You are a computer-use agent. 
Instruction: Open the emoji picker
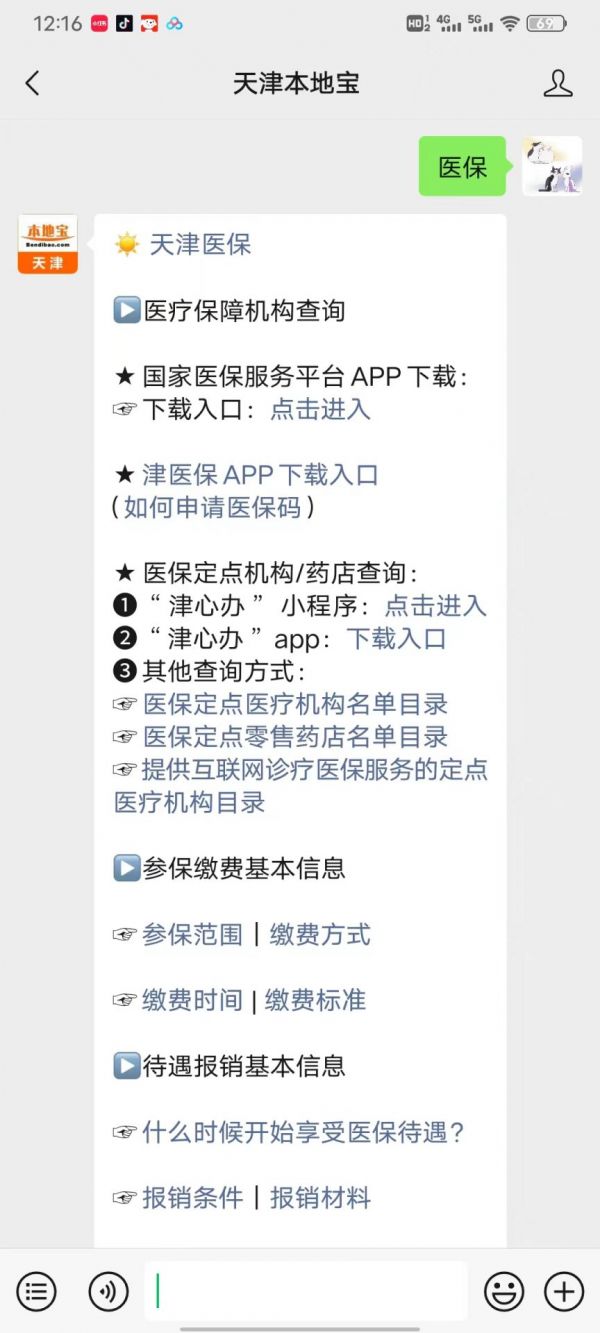[x=504, y=1291]
